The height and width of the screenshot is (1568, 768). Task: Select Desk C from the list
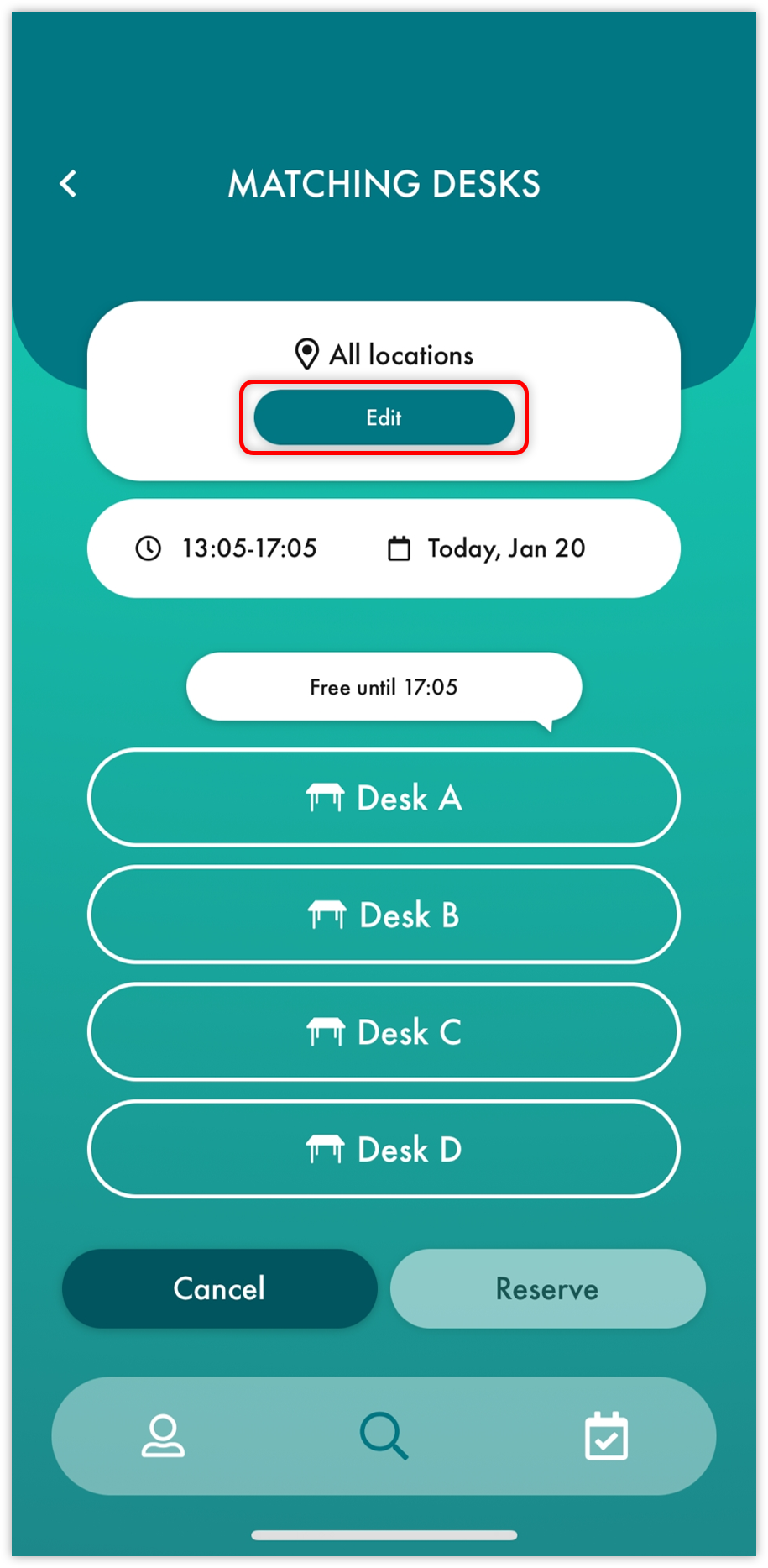[384, 1032]
